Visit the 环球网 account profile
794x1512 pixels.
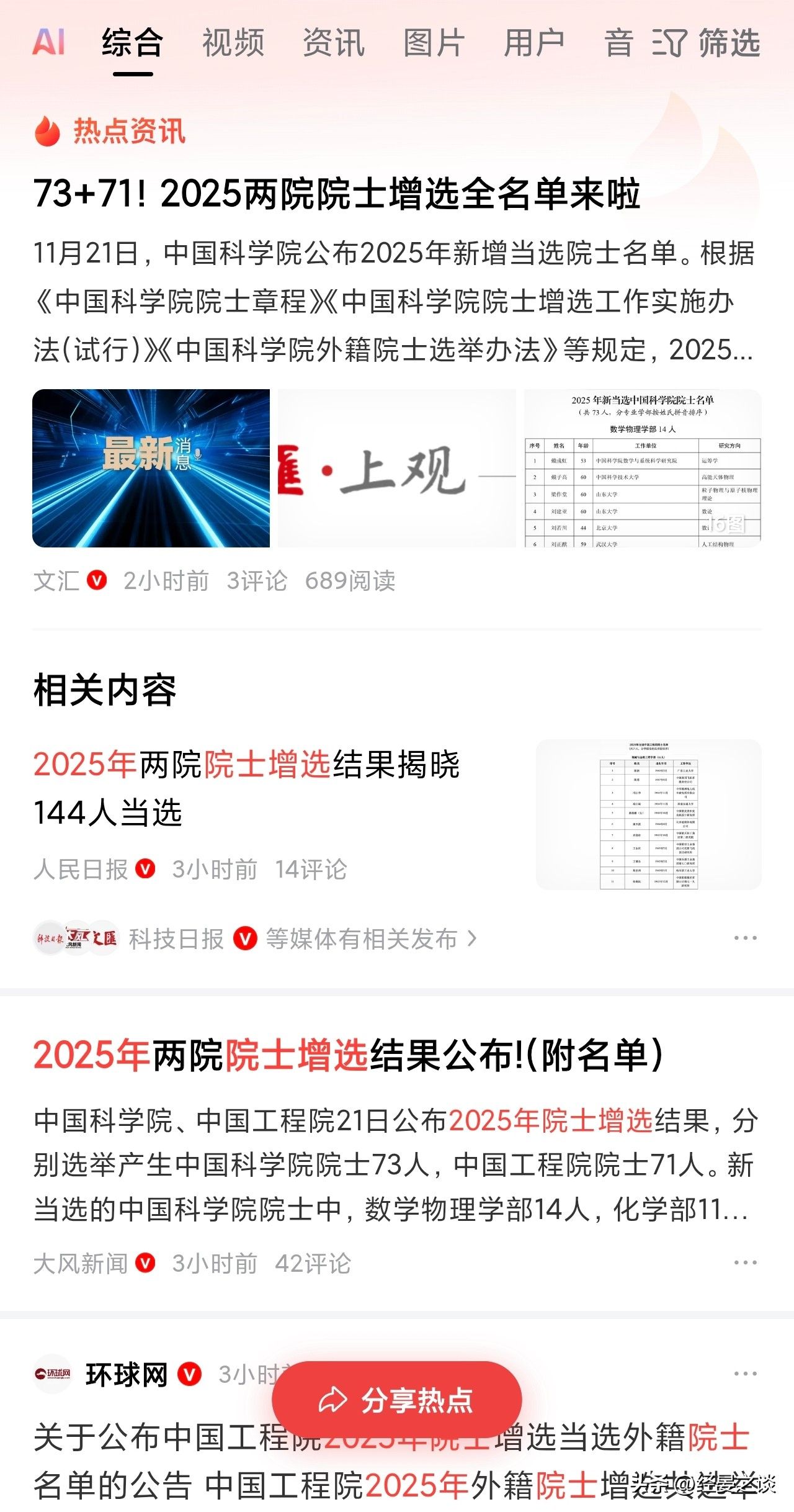(127, 1375)
